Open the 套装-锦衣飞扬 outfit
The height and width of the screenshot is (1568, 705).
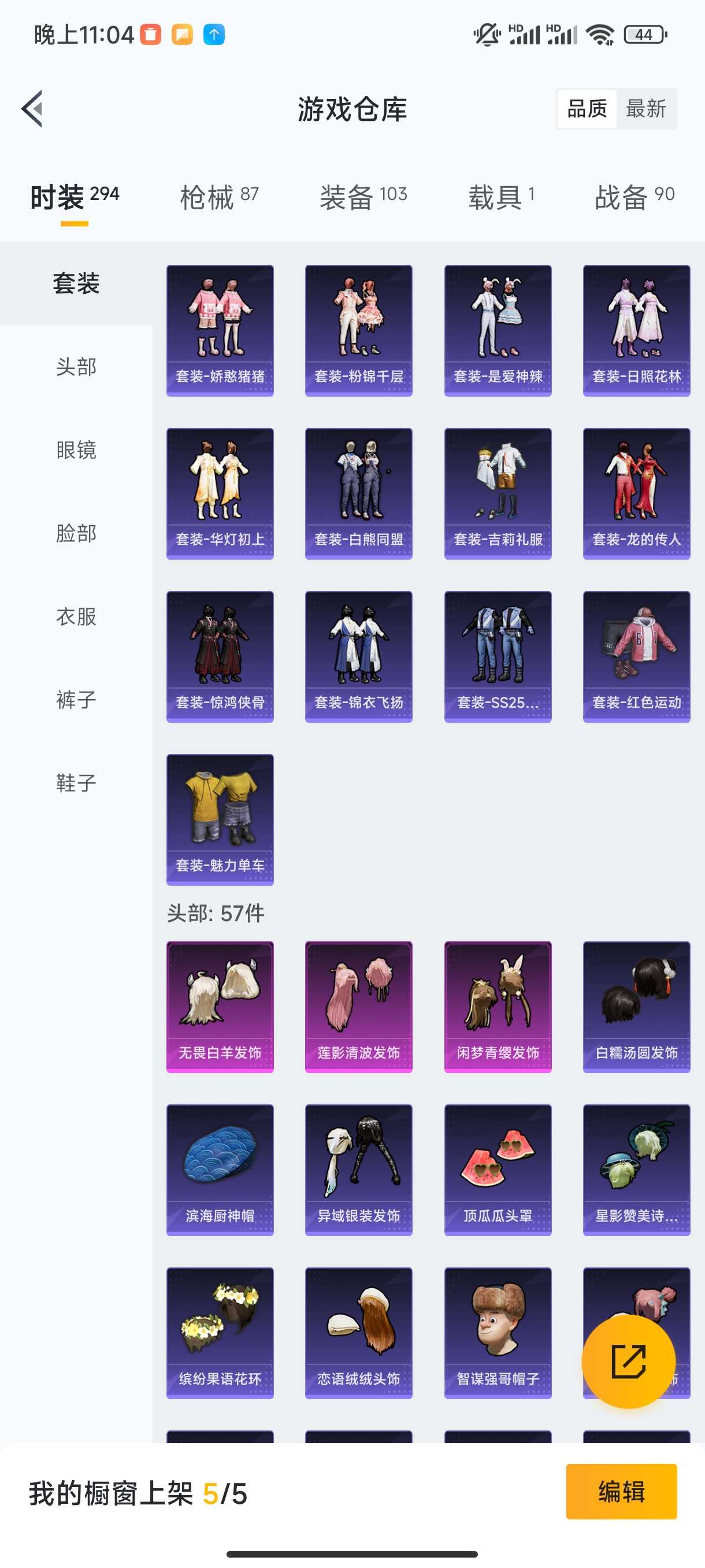[359, 657]
